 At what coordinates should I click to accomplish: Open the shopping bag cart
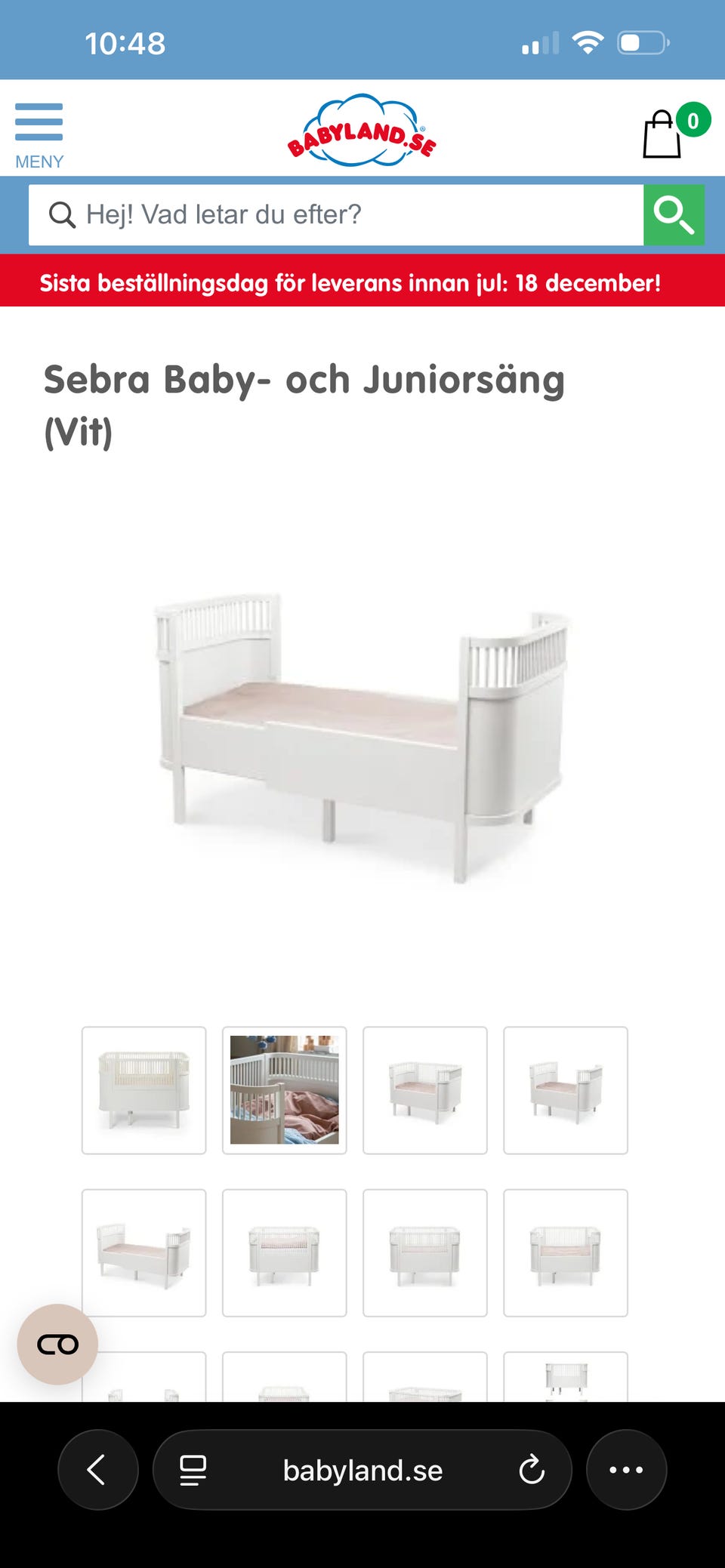point(662,134)
